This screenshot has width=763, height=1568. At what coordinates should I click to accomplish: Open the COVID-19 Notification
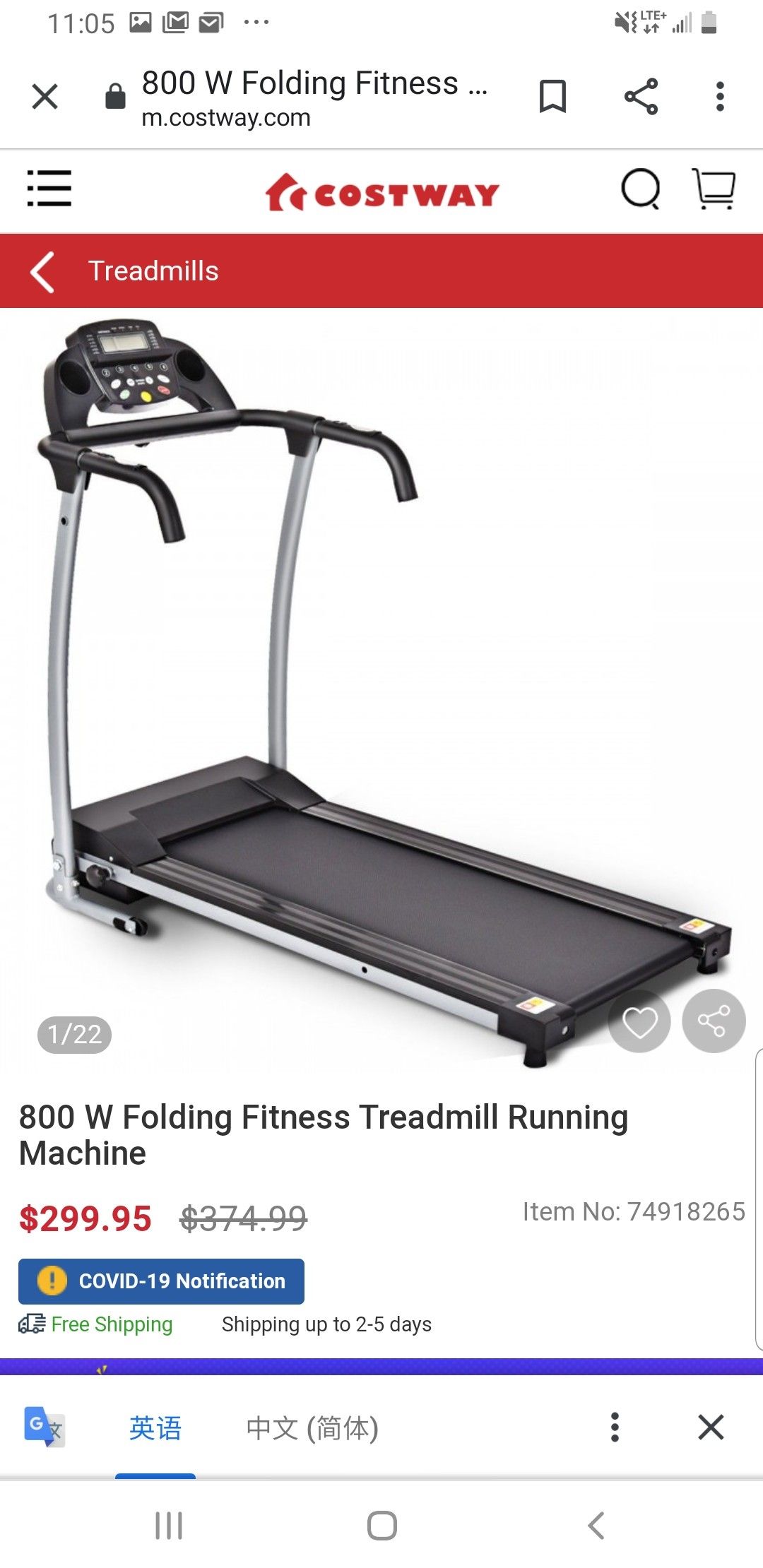click(x=161, y=1281)
